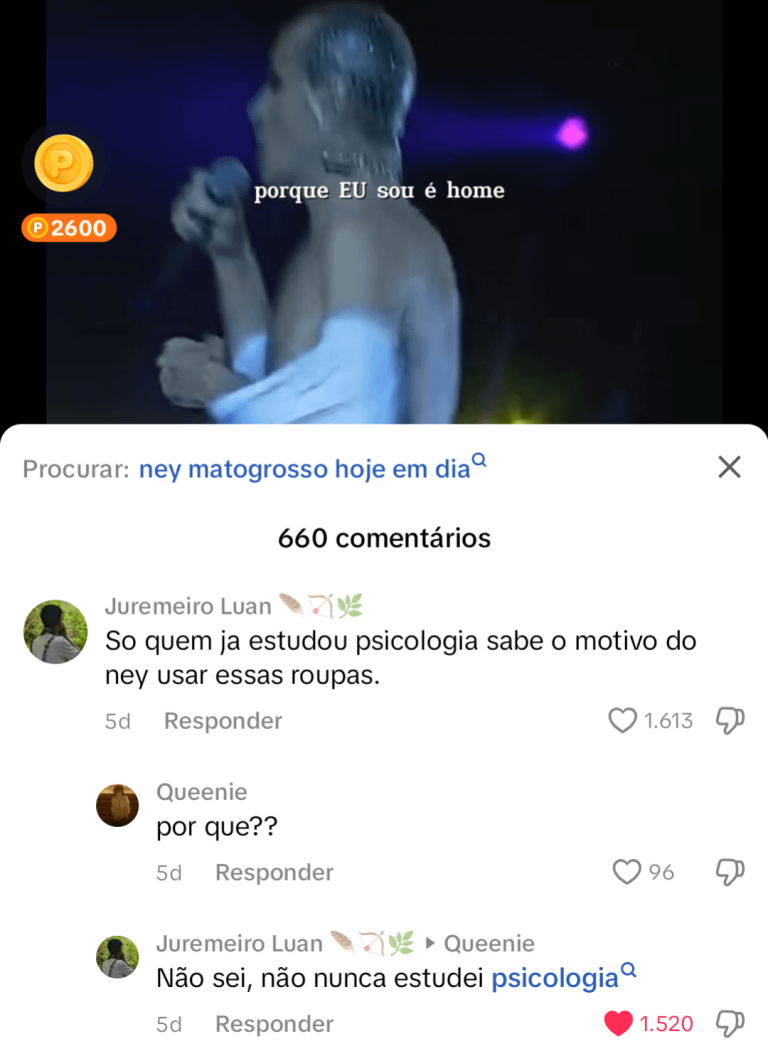The image size is (768, 1056).
Task: Like Queenie's 'por que??' comment
Action: [x=627, y=872]
